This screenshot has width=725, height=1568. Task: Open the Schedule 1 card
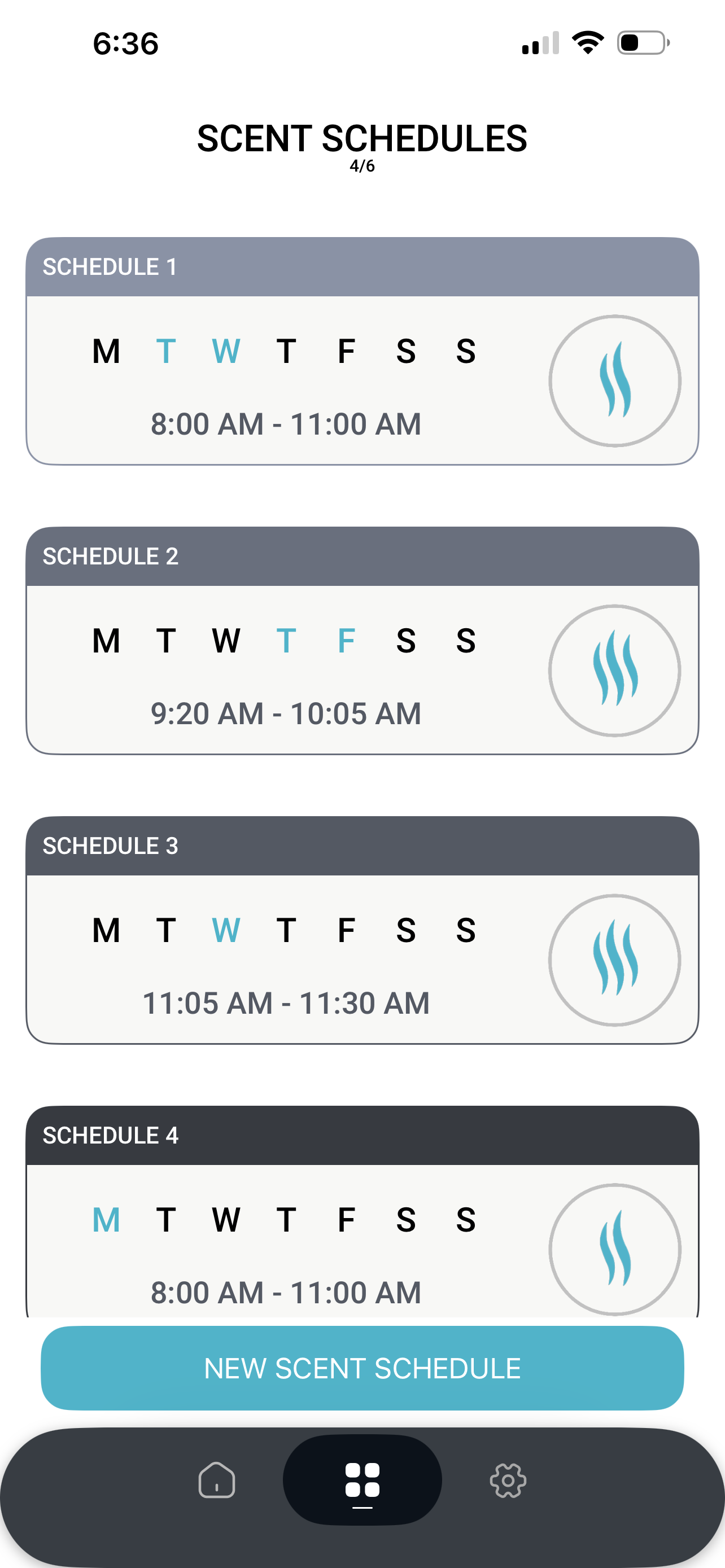(x=362, y=351)
